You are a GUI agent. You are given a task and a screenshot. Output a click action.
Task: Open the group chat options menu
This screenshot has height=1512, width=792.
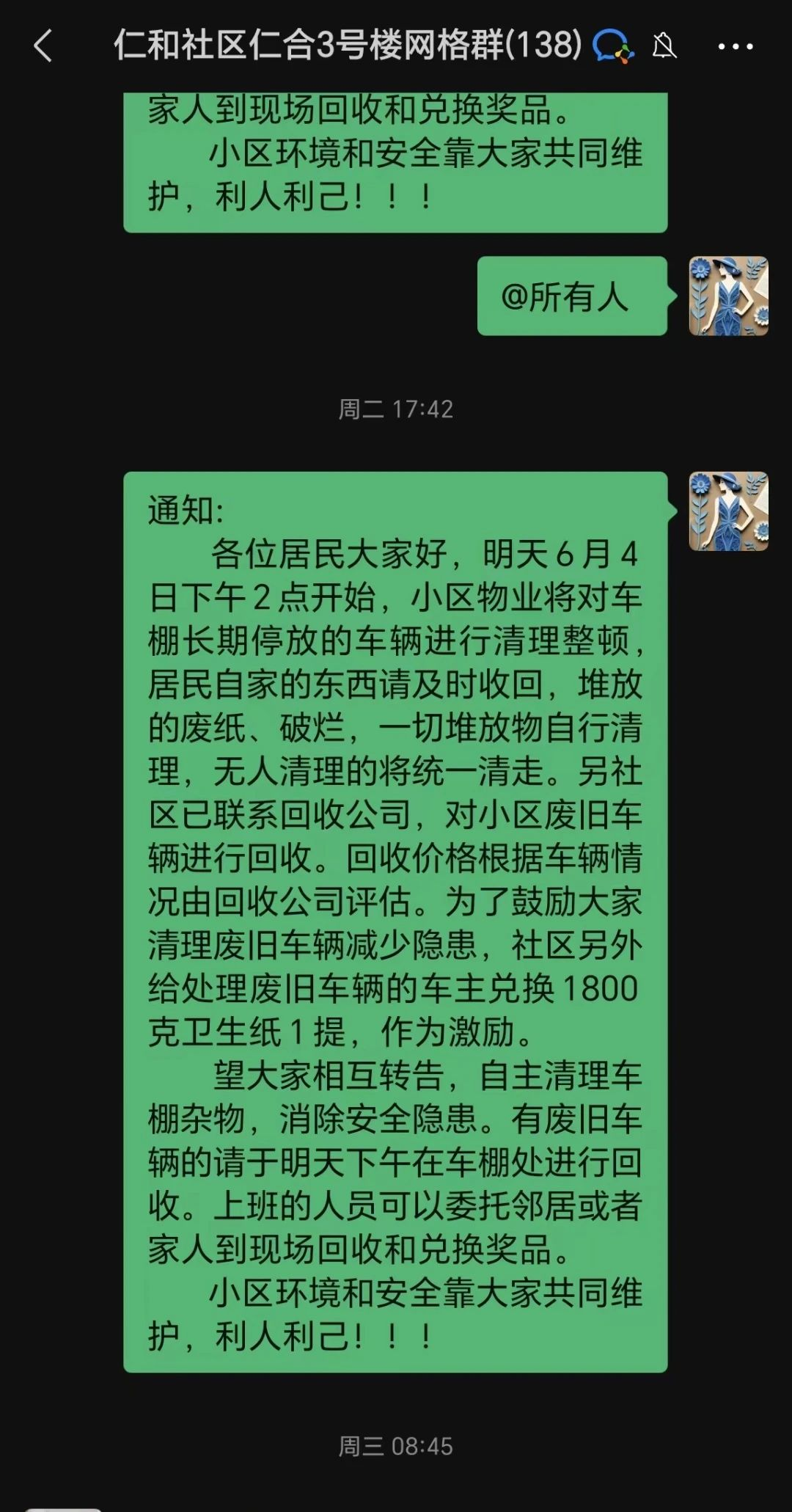coord(735,46)
